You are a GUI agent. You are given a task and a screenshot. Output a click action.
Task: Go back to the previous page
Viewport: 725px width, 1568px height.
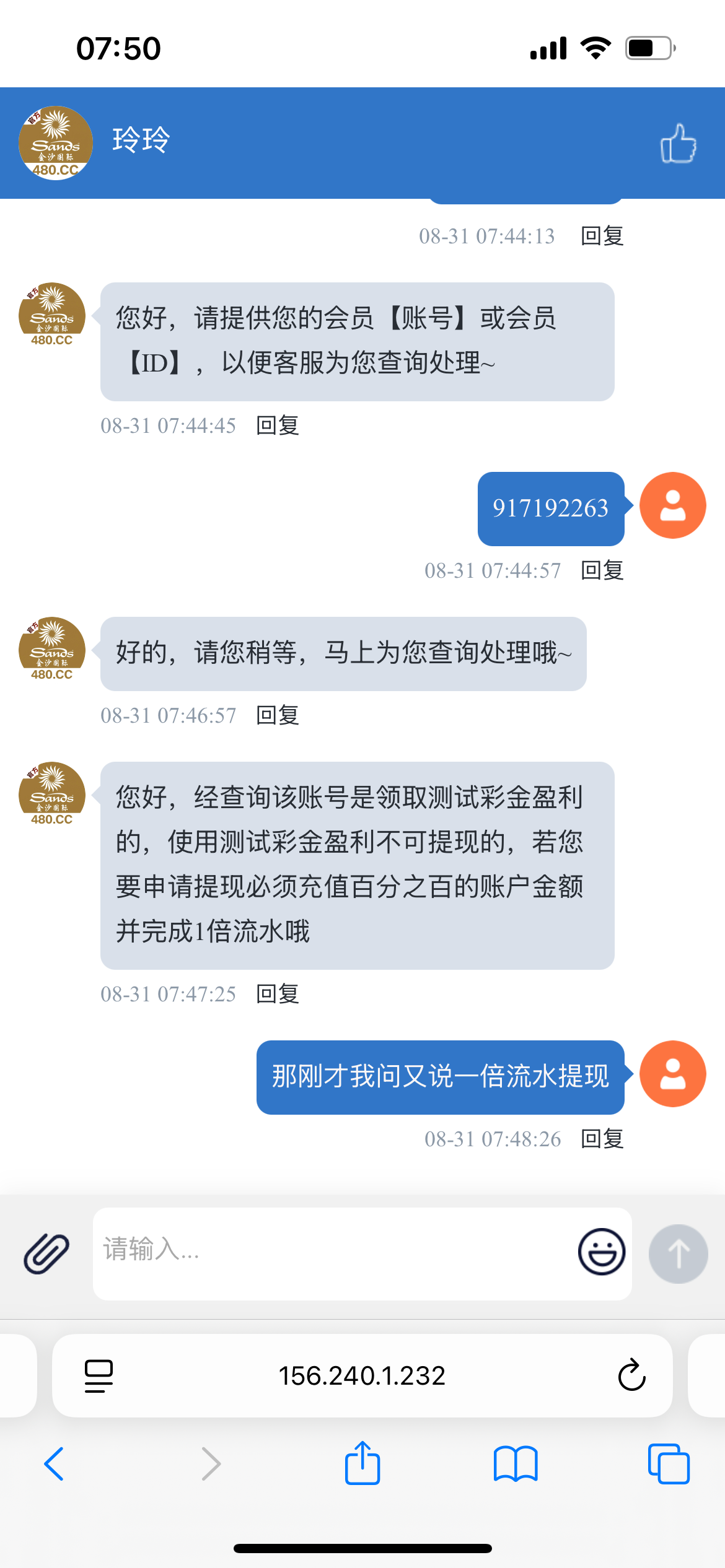pos(54,1464)
